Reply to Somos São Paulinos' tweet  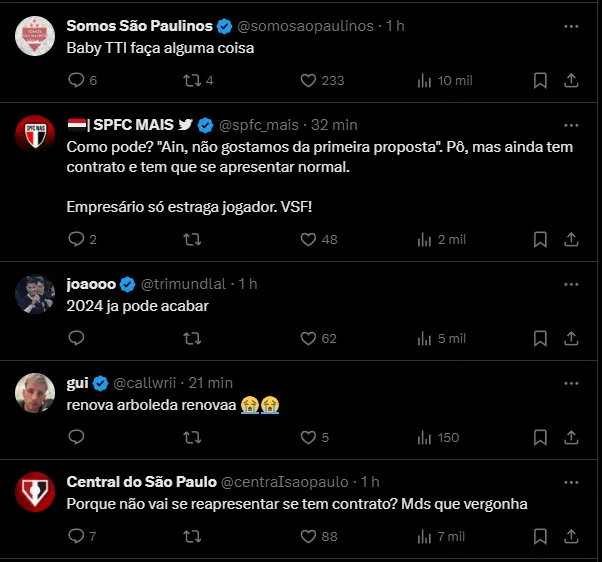tap(77, 81)
